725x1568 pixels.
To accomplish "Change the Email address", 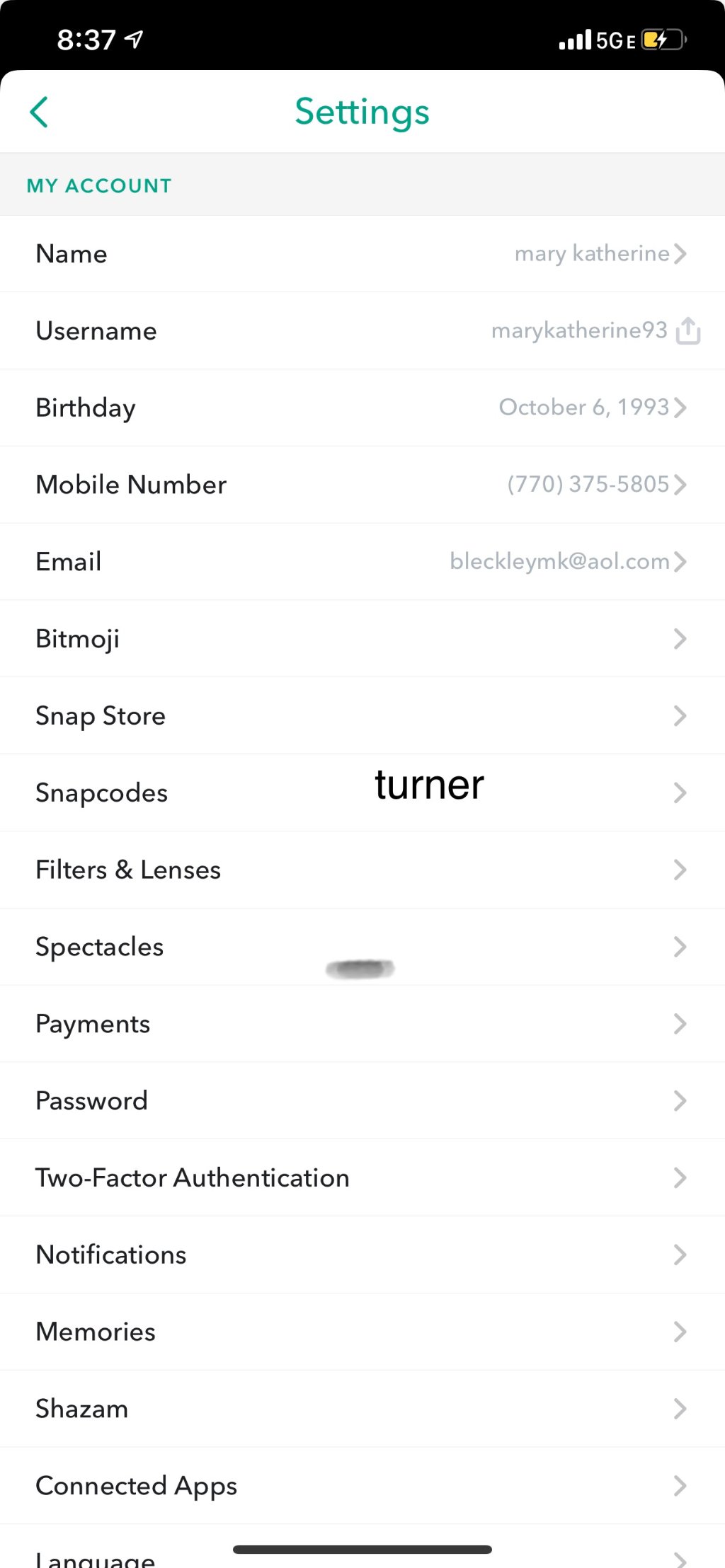I will pyautogui.click(x=362, y=562).
